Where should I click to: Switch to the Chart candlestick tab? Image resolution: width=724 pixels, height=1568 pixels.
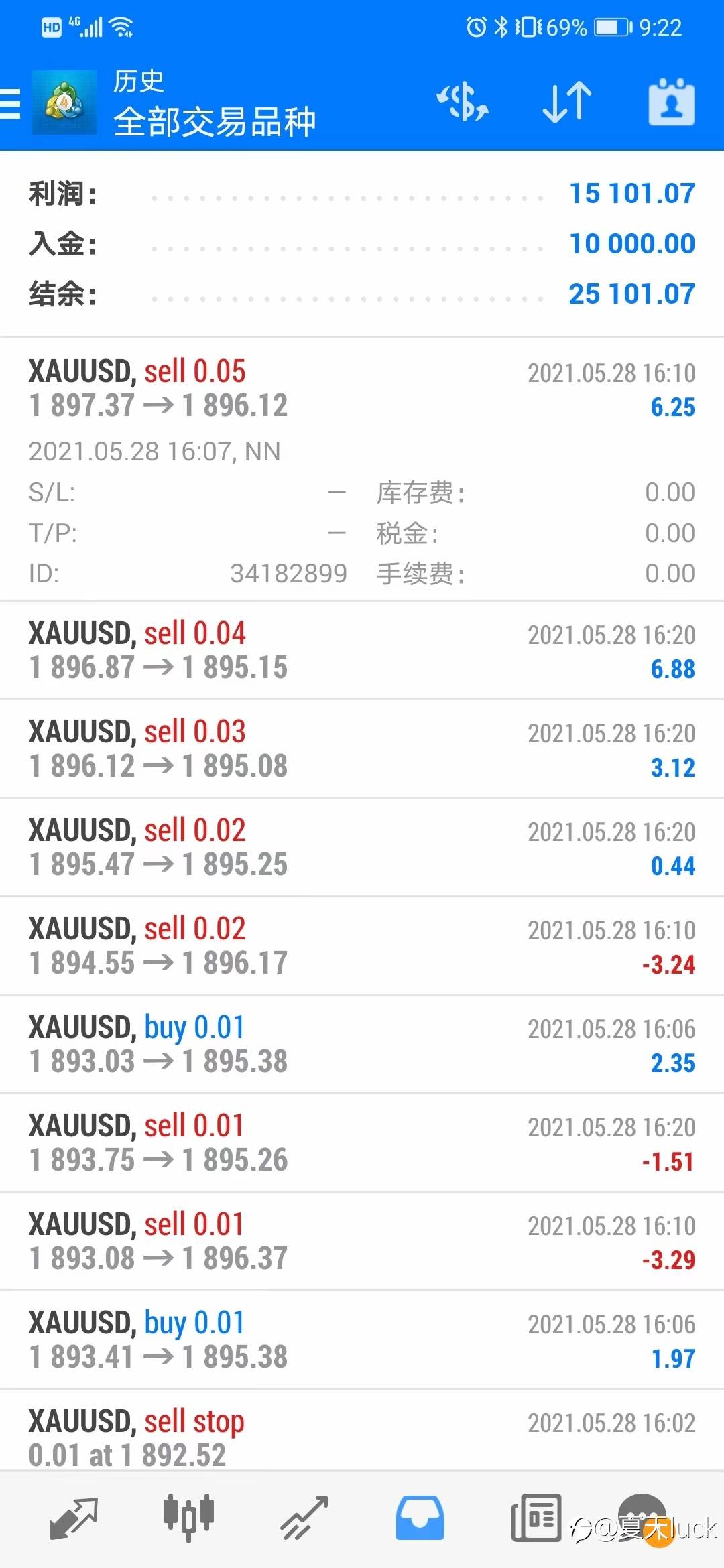pyautogui.click(x=188, y=1518)
